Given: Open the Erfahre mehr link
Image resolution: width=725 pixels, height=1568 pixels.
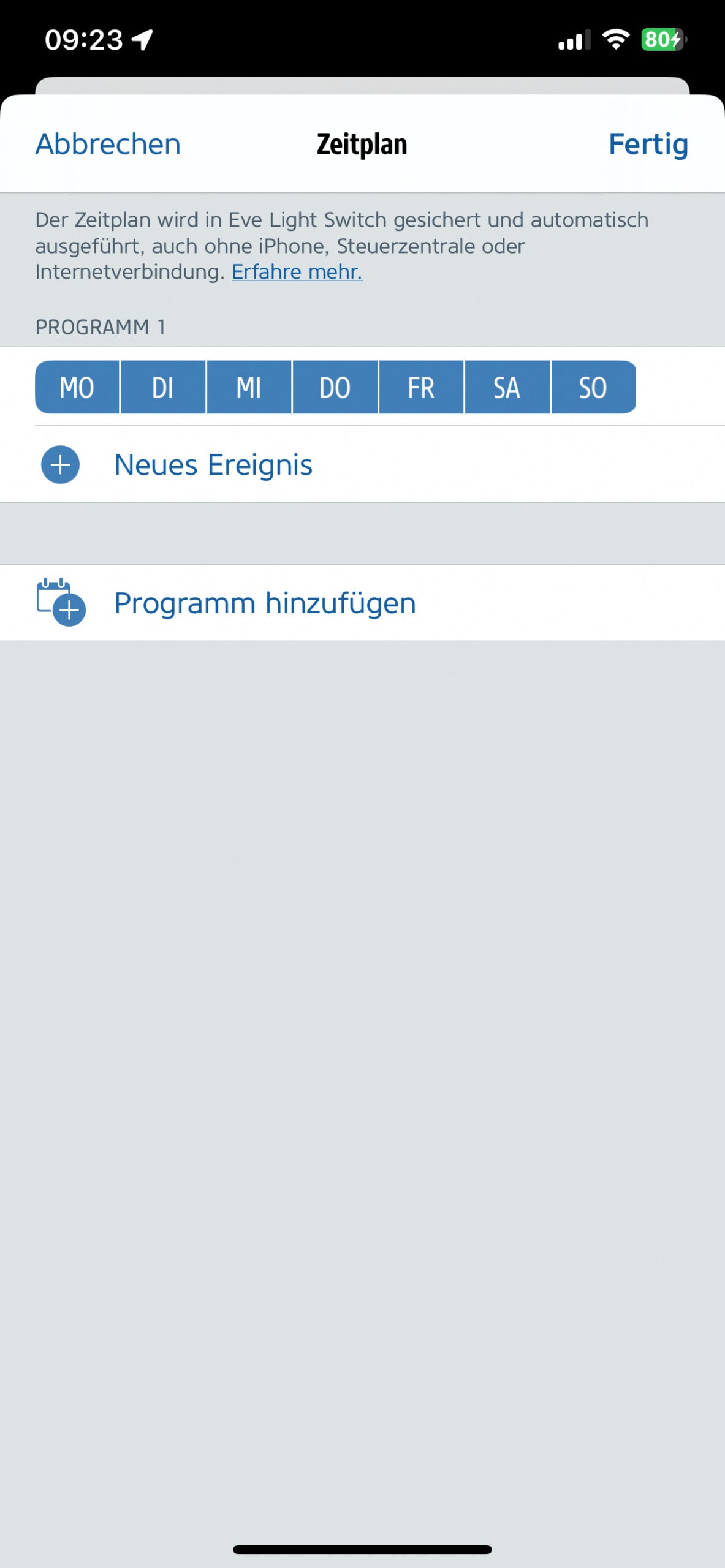Looking at the screenshot, I should click(x=297, y=272).
